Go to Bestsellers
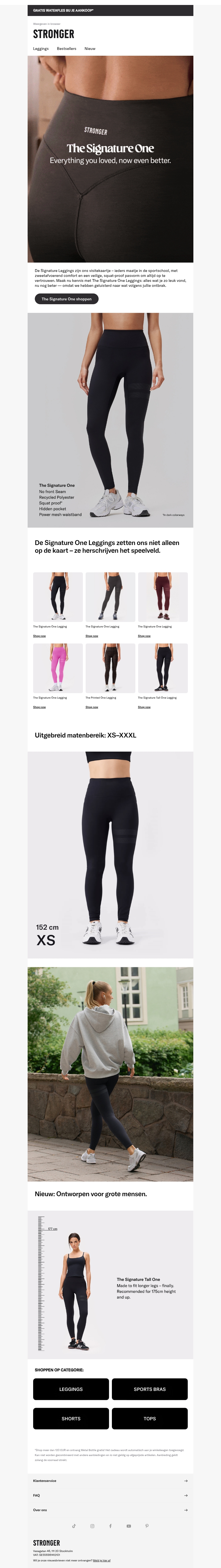 67,49
